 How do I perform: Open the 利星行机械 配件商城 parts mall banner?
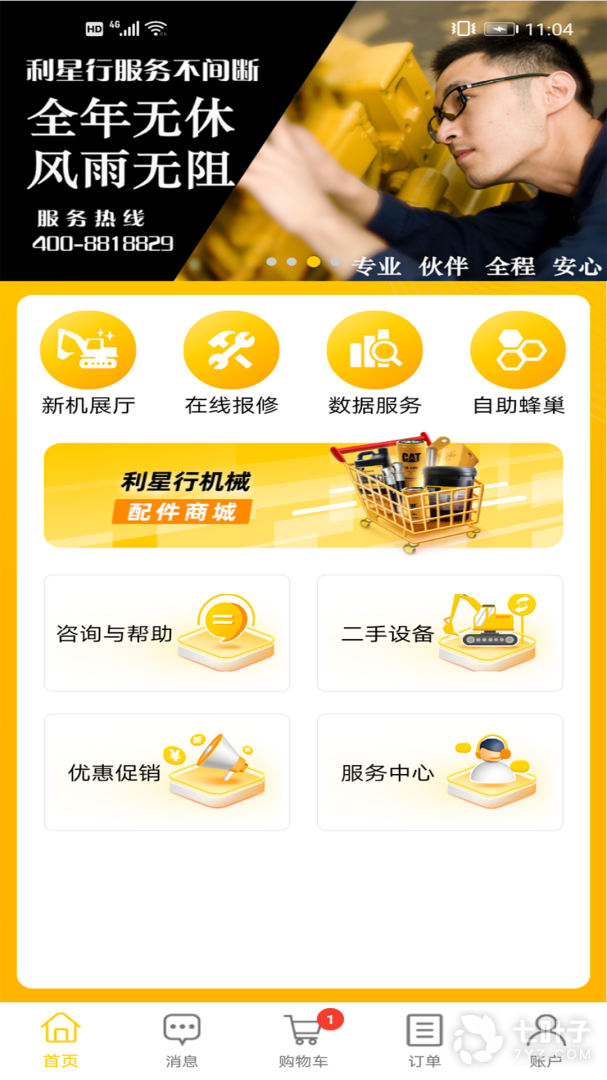point(303,496)
